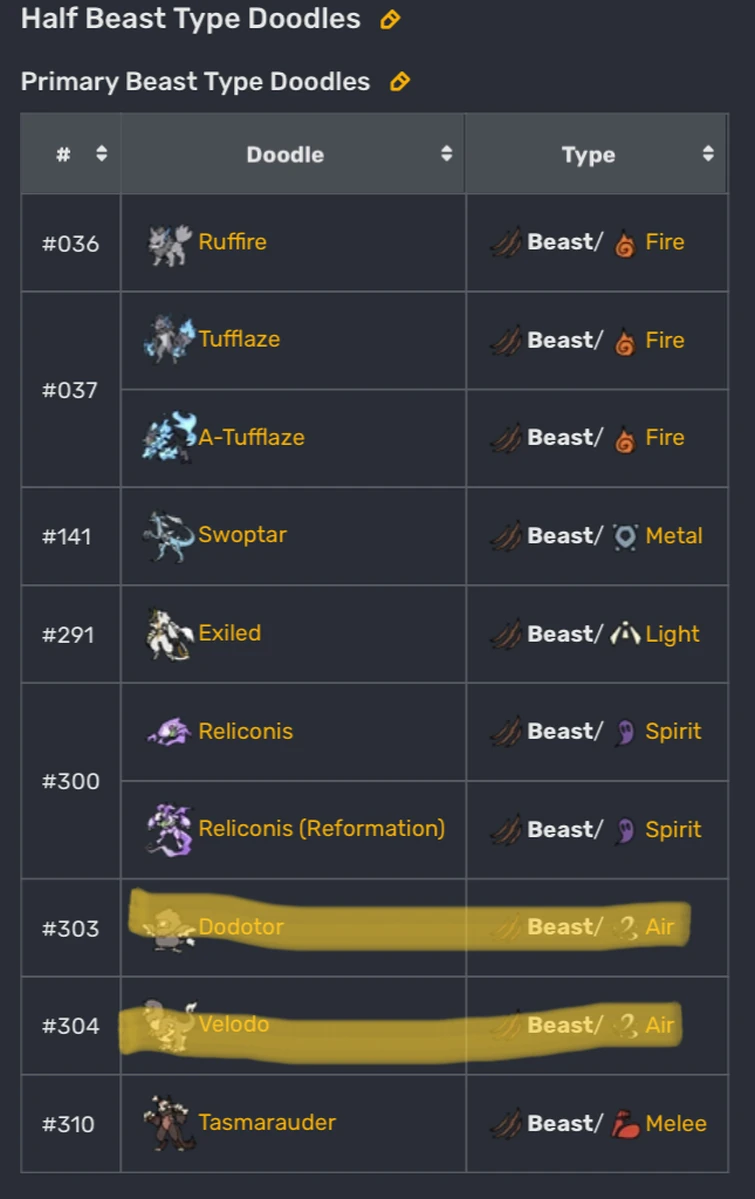Open the Ruffire doodle page

click(232, 242)
